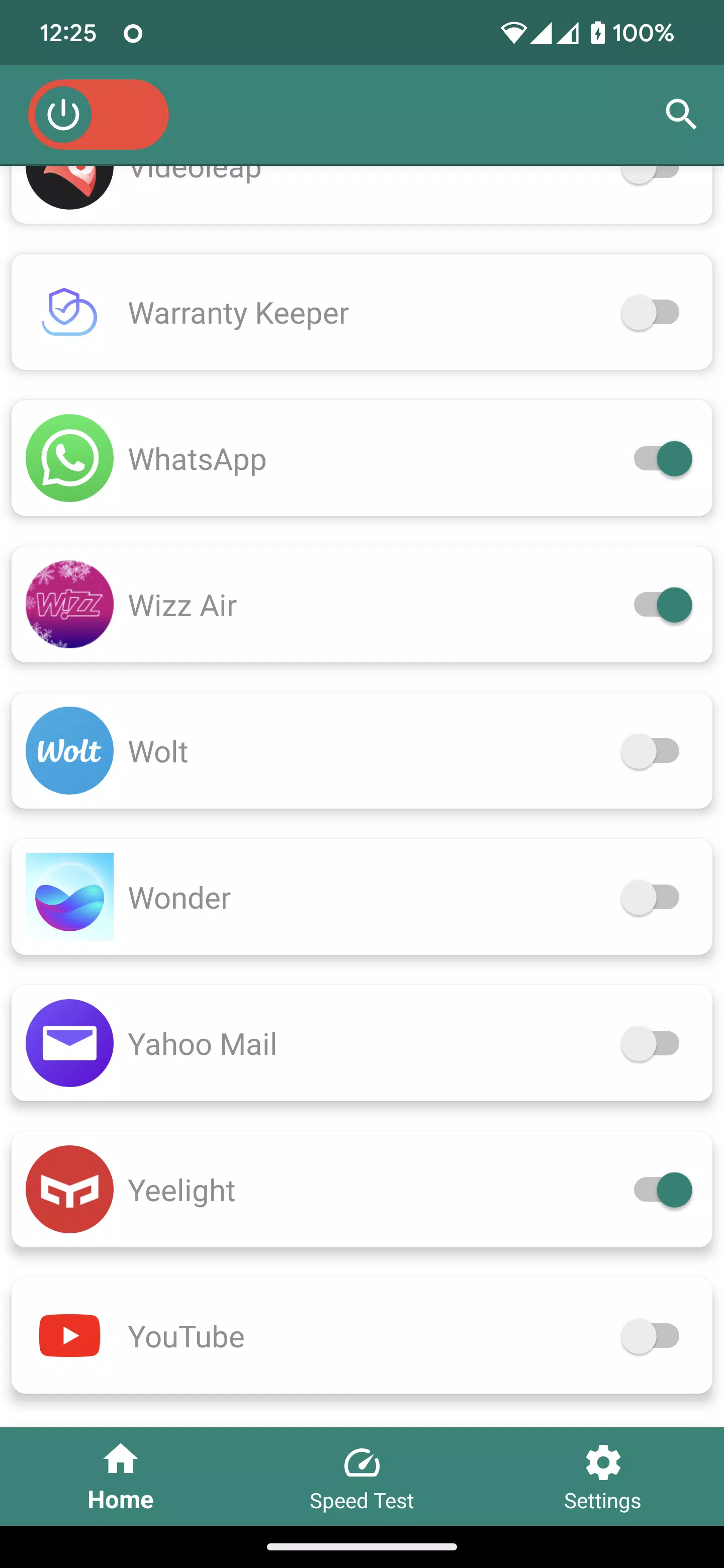Enable the YouTube toggle
The image size is (724, 1568).
pyautogui.click(x=650, y=1336)
